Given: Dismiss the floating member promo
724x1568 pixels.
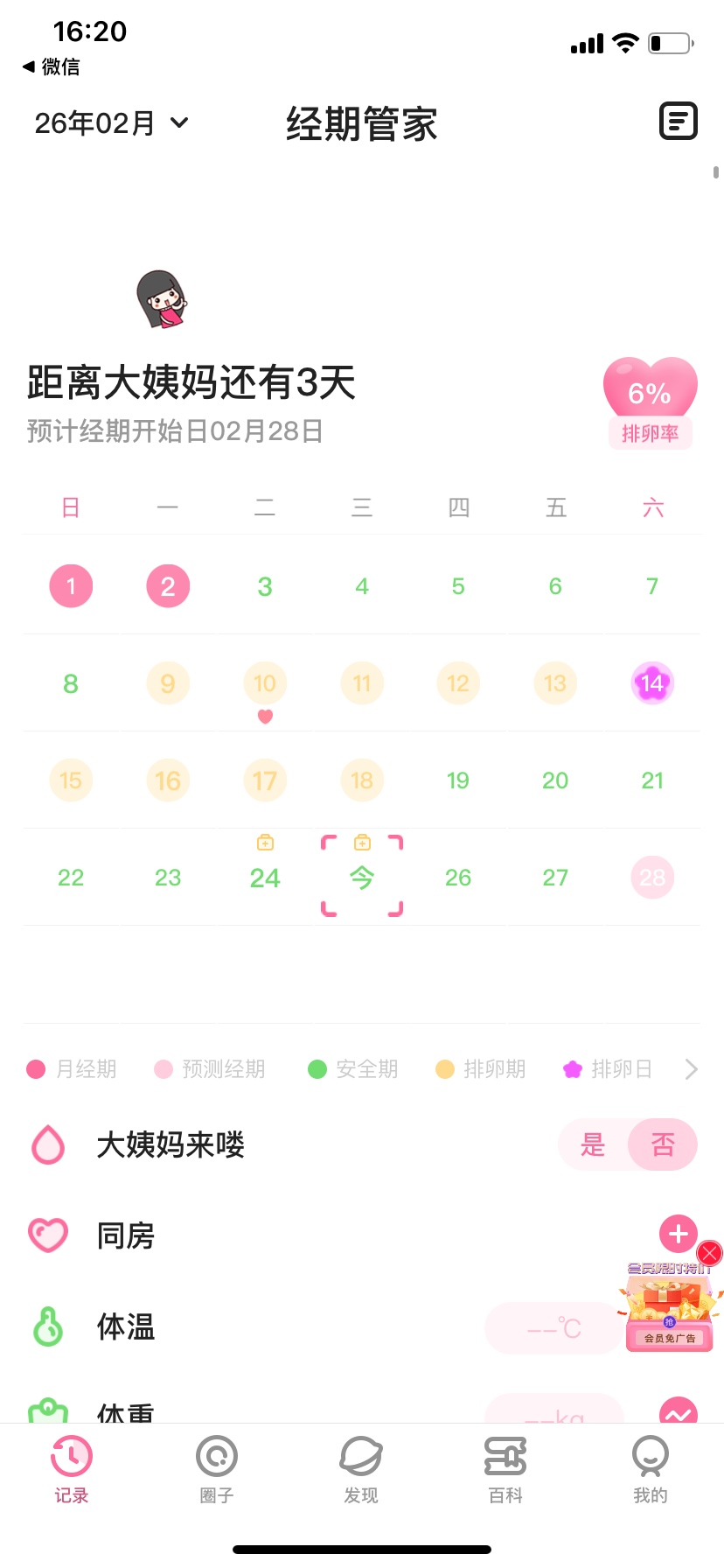Looking at the screenshot, I should tap(710, 1253).
